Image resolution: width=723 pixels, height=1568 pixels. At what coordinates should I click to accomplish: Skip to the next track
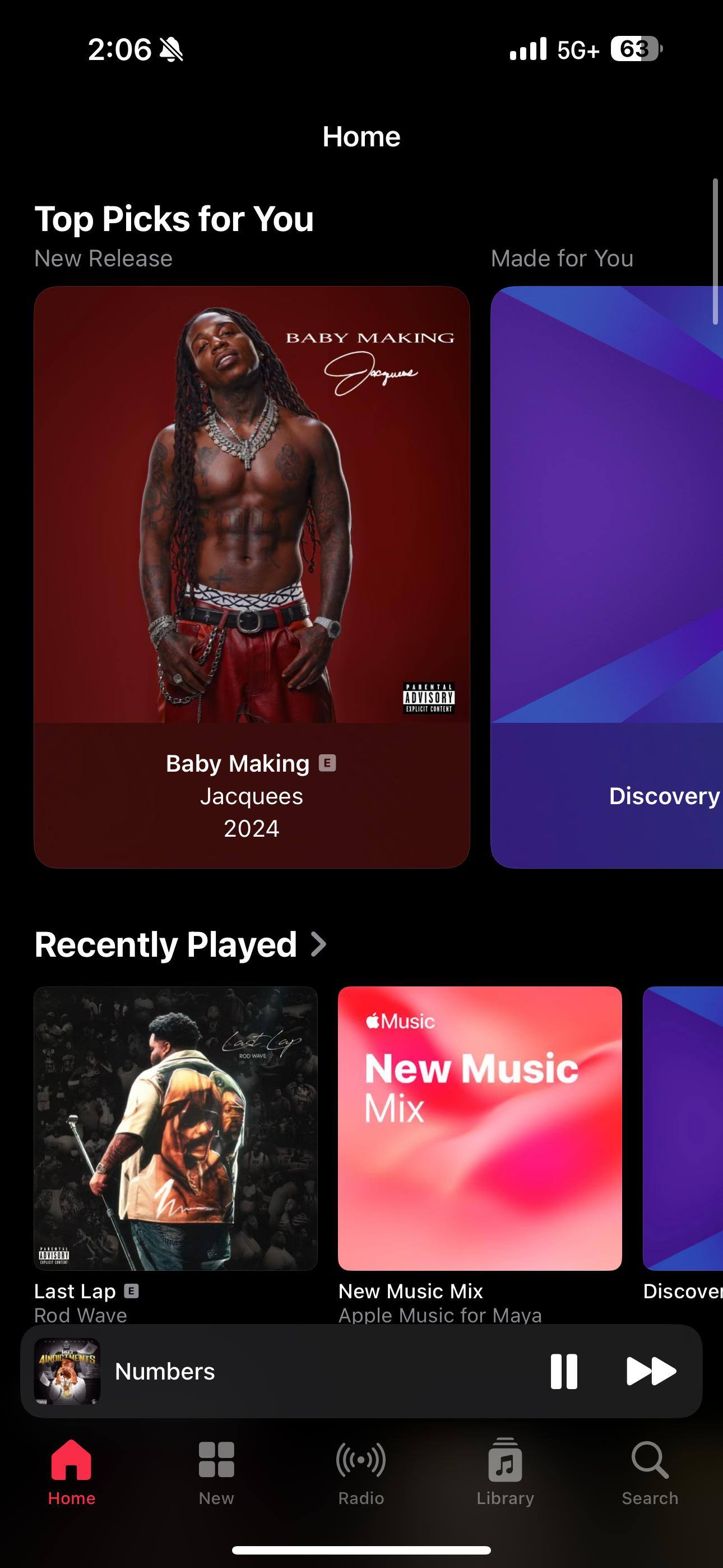tap(651, 1371)
